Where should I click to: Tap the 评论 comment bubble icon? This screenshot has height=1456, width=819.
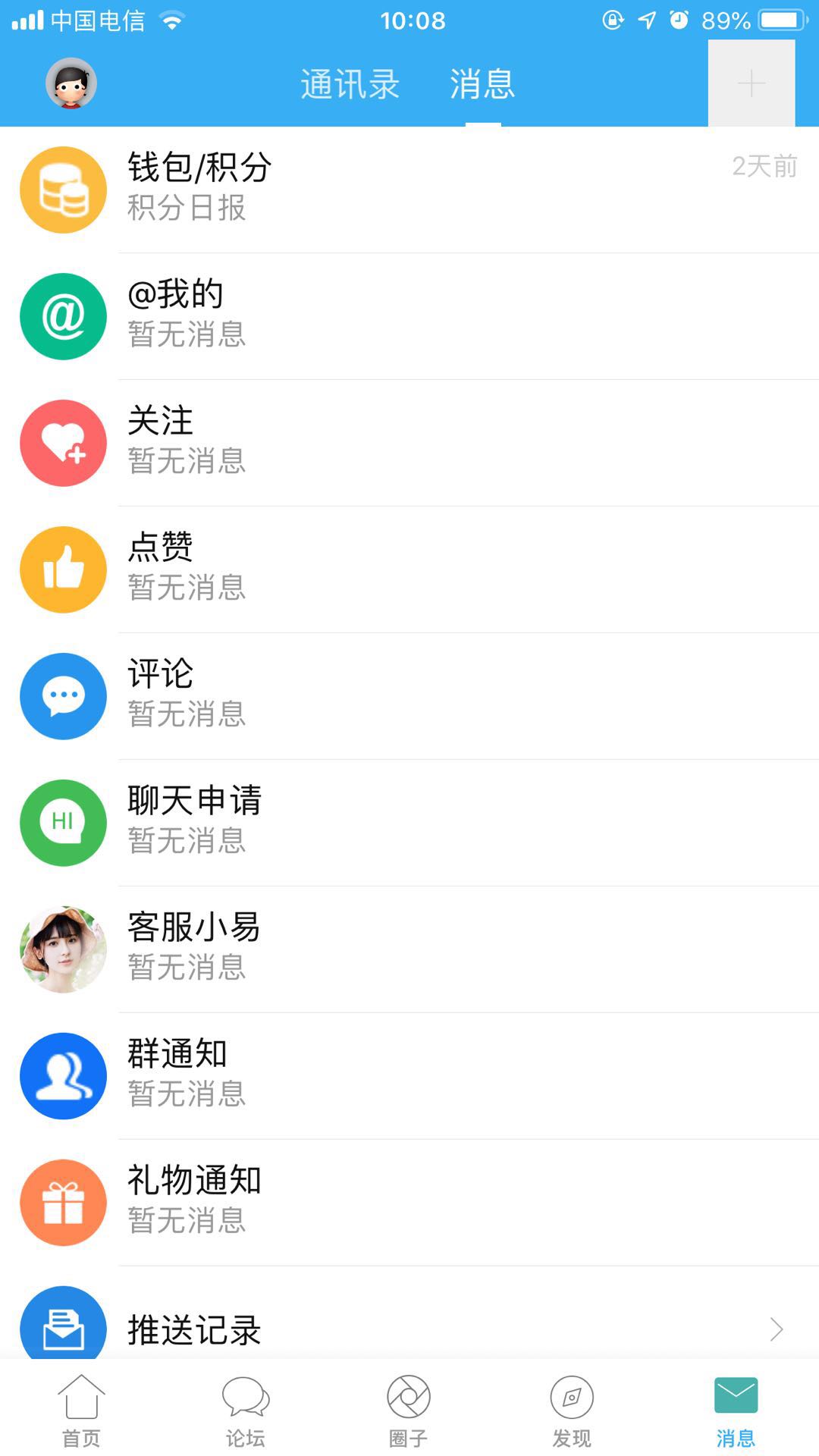click(64, 695)
